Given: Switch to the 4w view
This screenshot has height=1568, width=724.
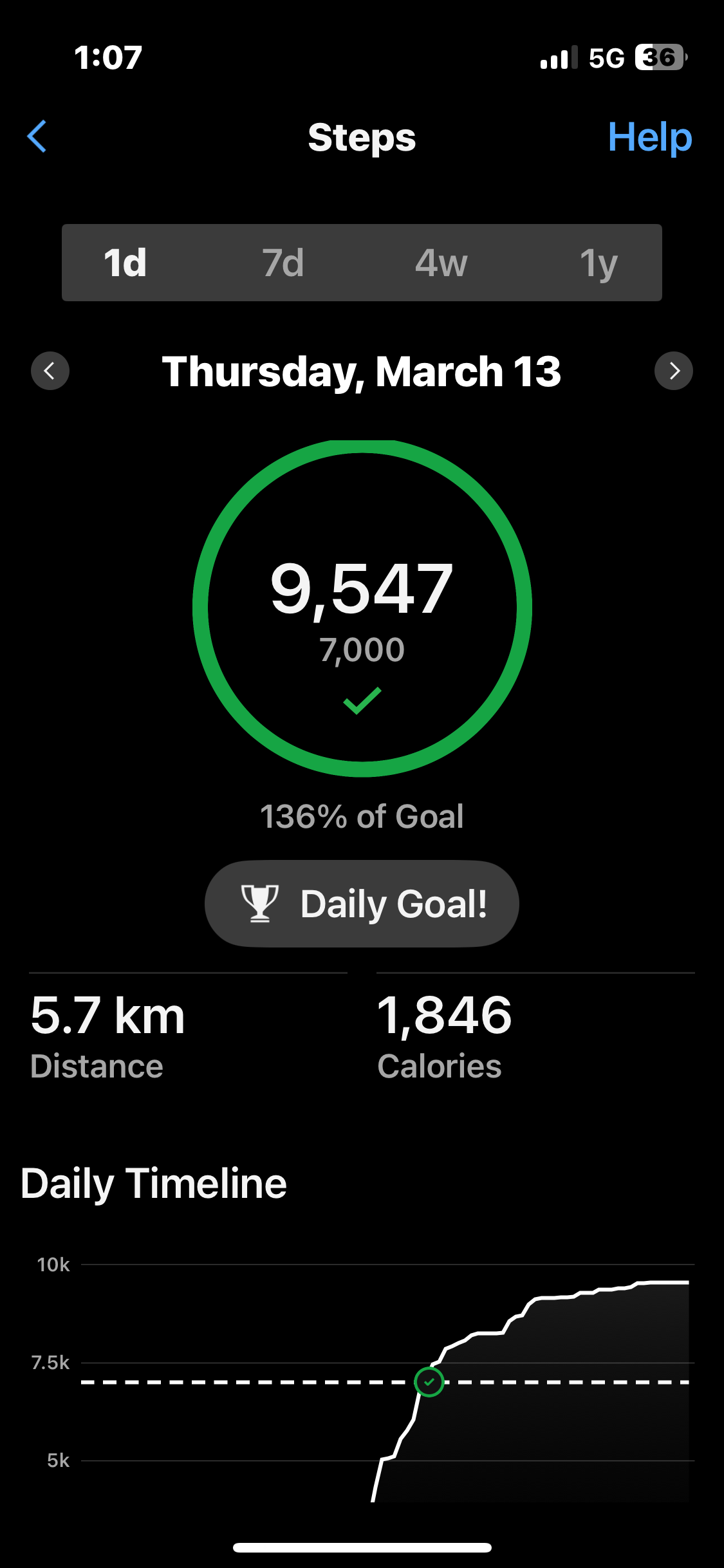Looking at the screenshot, I should click(x=441, y=263).
